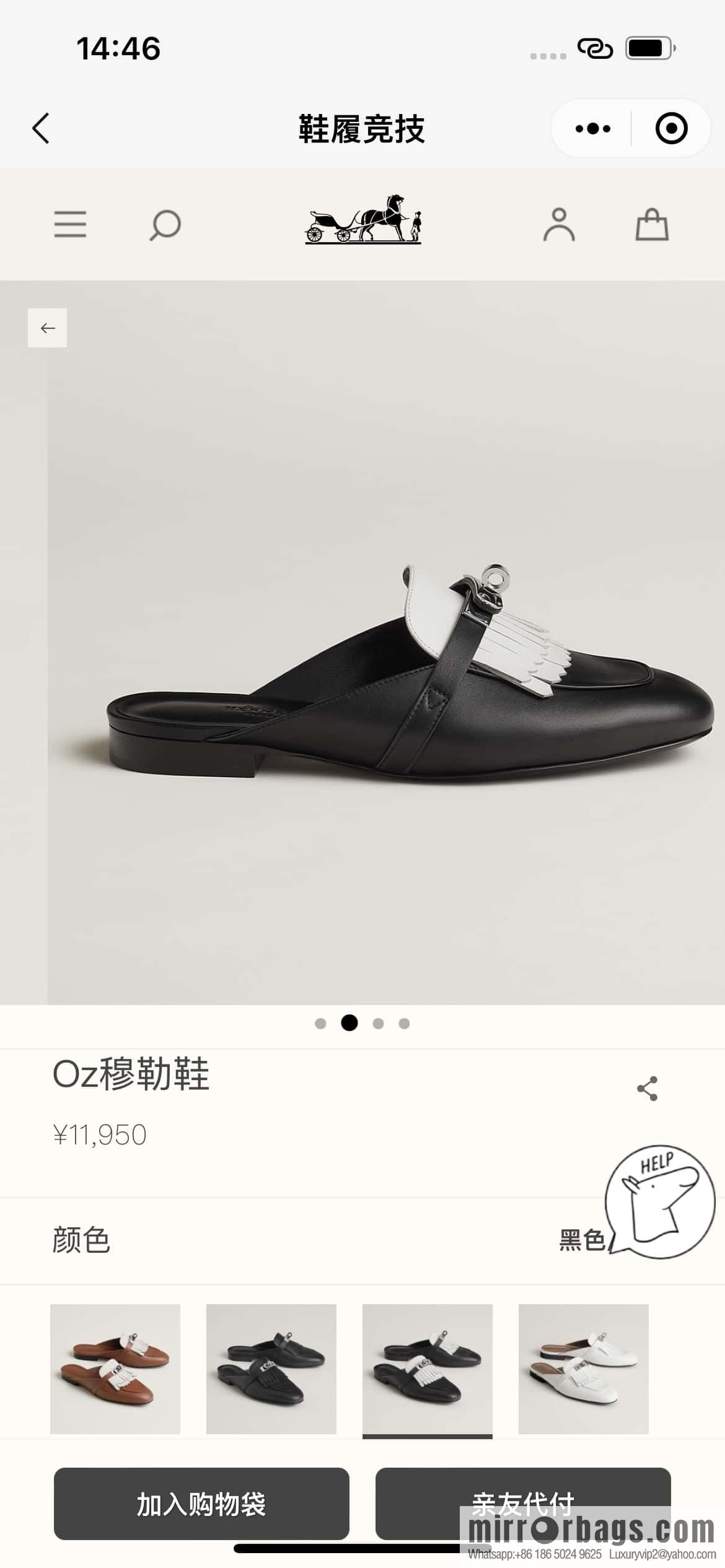Screen dimensions: 725x1568
Task: Share the Oz穆勒鞋 product
Action: click(647, 1088)
